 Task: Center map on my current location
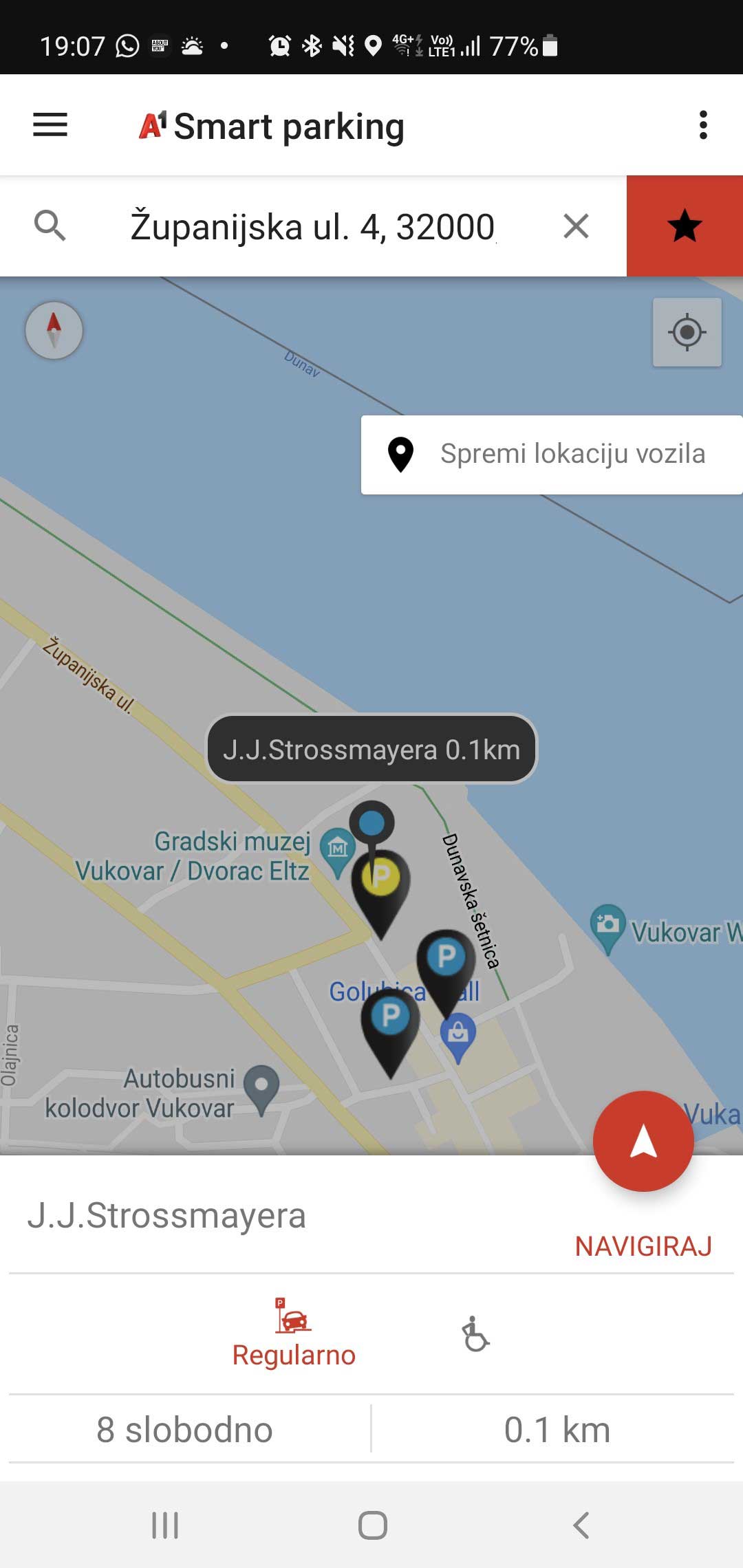point(687,333)
